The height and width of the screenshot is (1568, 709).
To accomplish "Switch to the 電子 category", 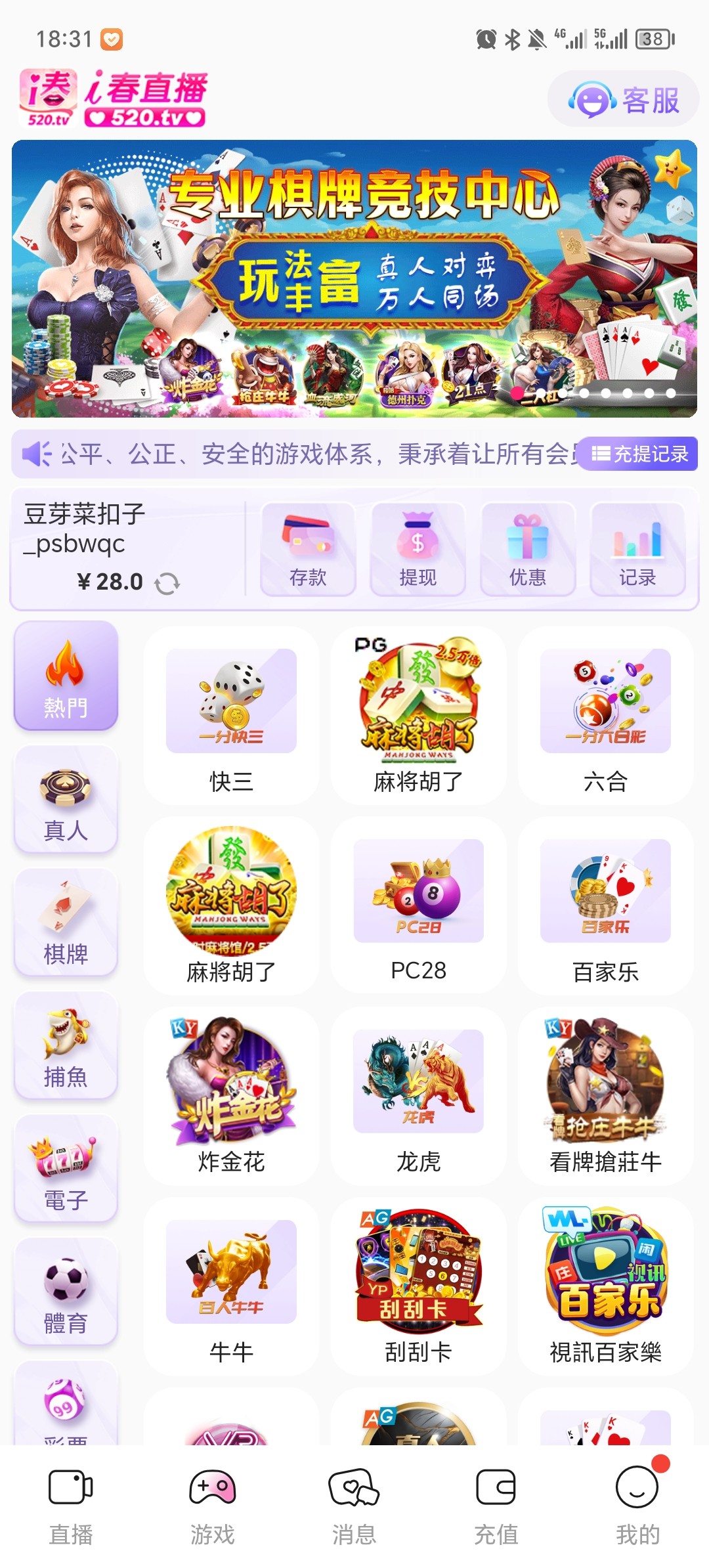I will 66,1169.
